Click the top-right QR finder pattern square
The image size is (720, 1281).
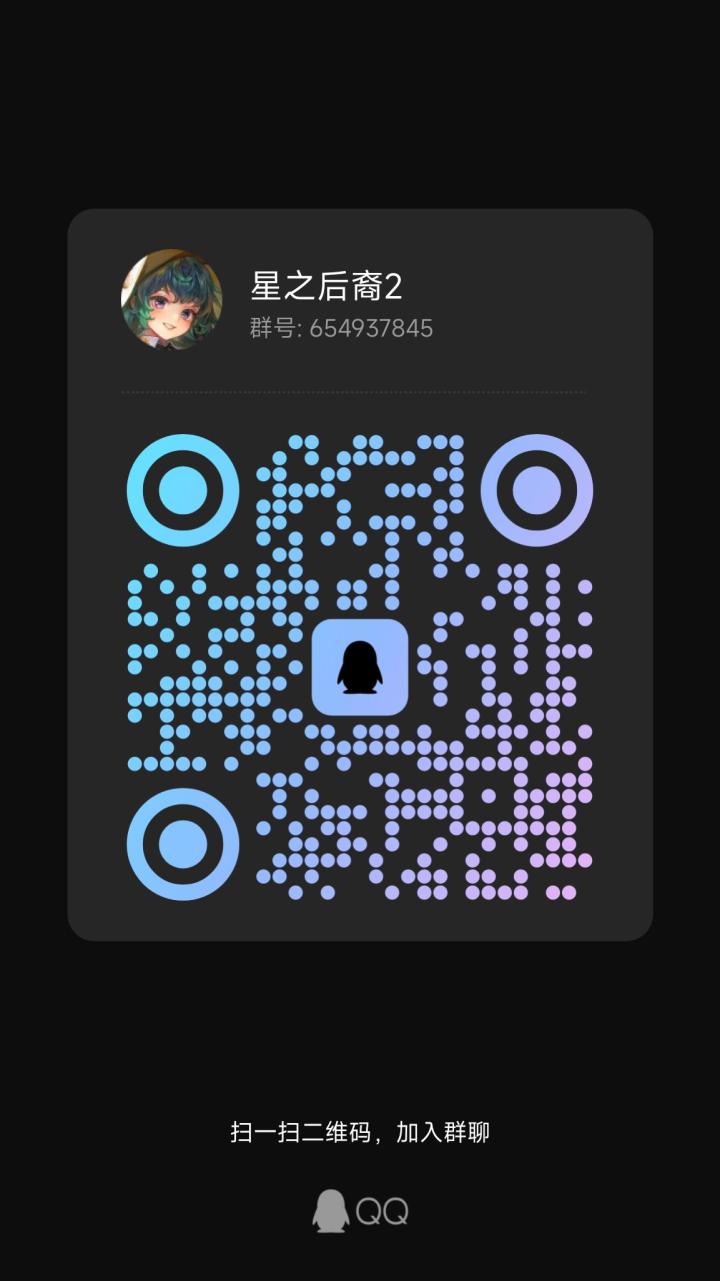pos(537,489)
